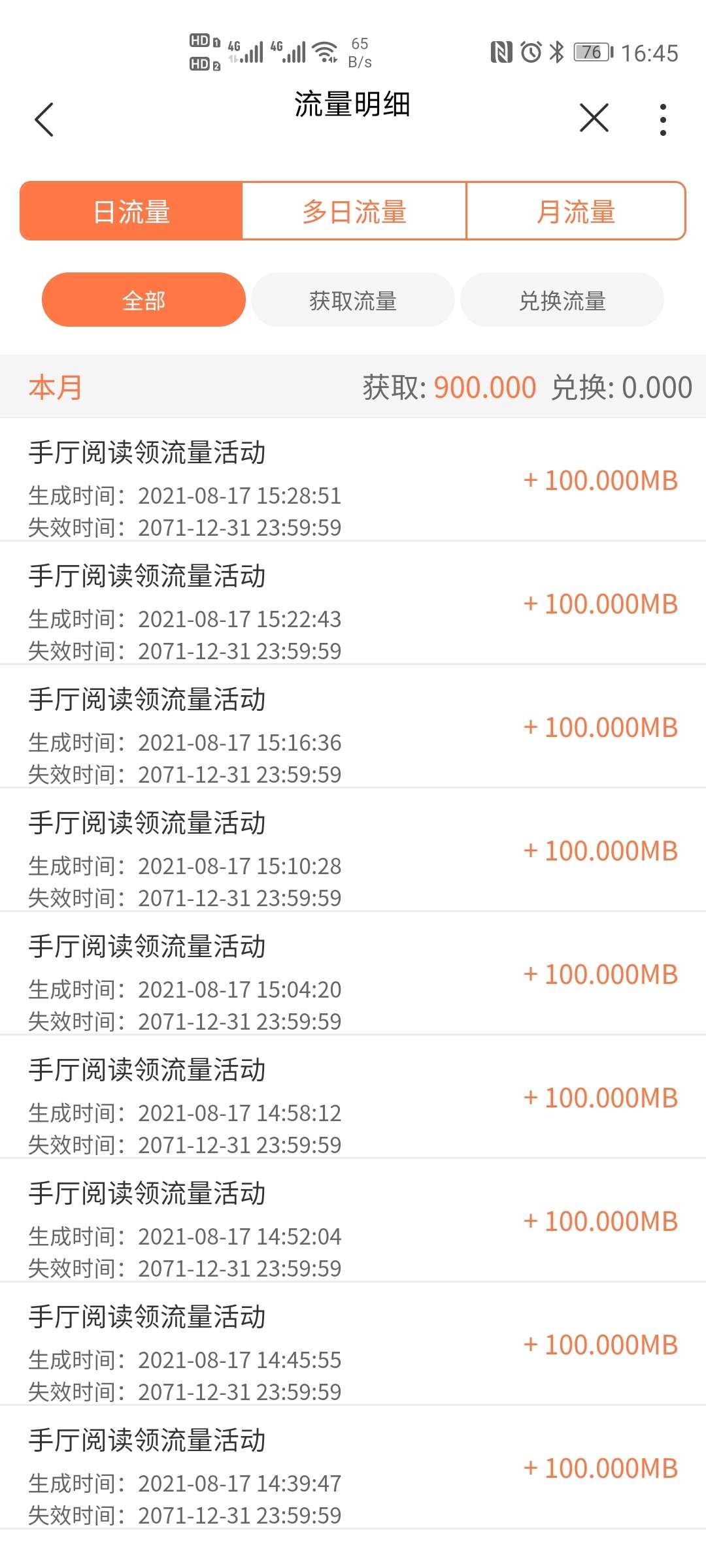Open the three-dot overflow menu
Viewport: 706px width, 1568px height.
pos(663,120)
